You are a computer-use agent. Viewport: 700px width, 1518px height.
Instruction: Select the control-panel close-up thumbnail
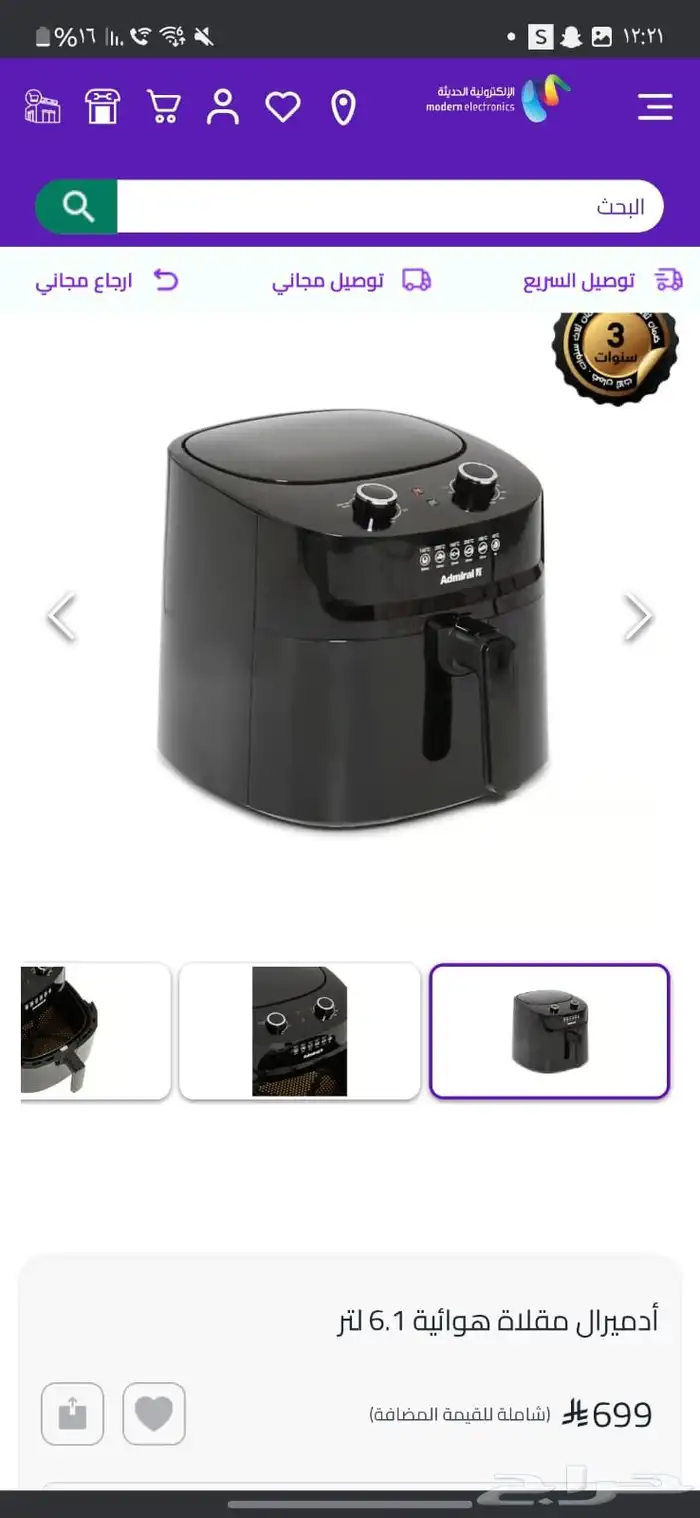299,1031
